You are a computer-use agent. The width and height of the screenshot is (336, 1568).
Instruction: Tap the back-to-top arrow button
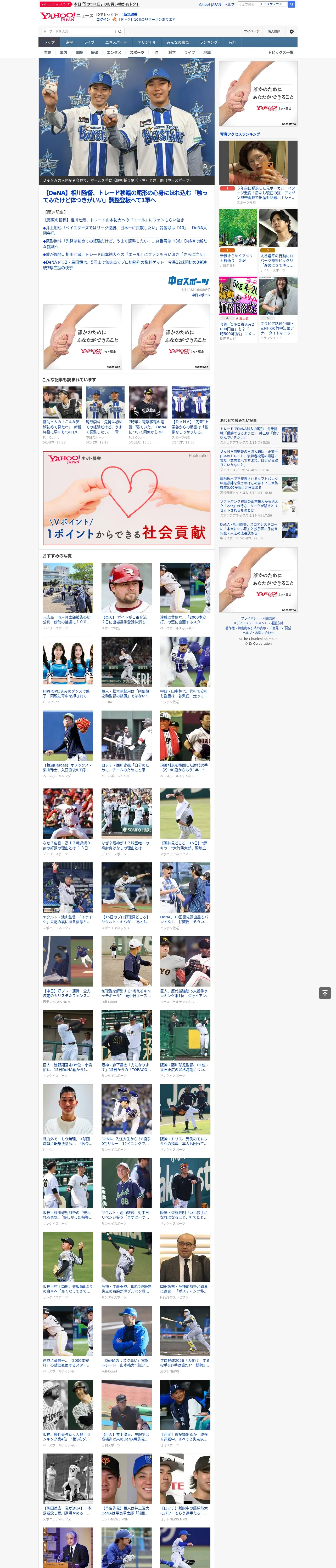click(x=325, y=993)
